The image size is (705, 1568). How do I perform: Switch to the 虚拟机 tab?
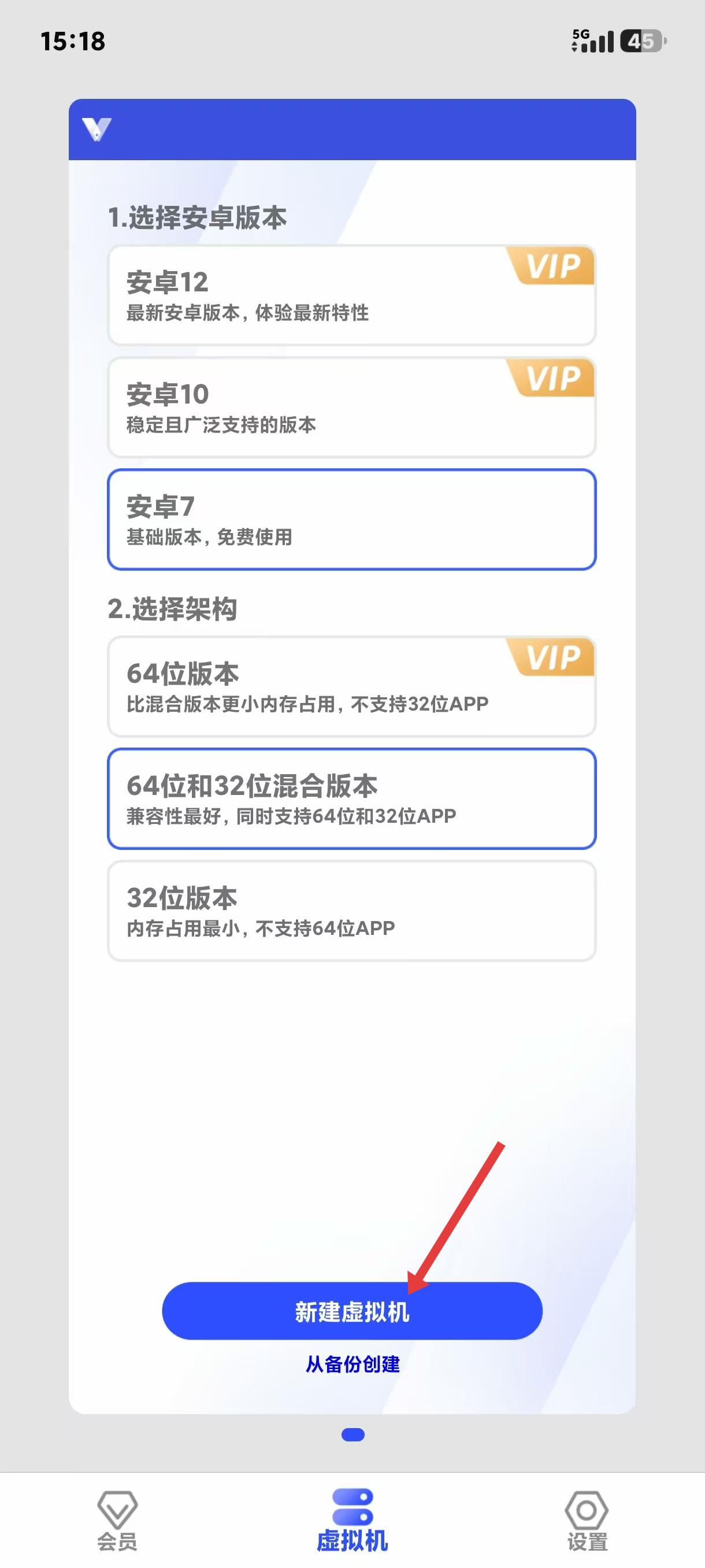click(353, 1521)
